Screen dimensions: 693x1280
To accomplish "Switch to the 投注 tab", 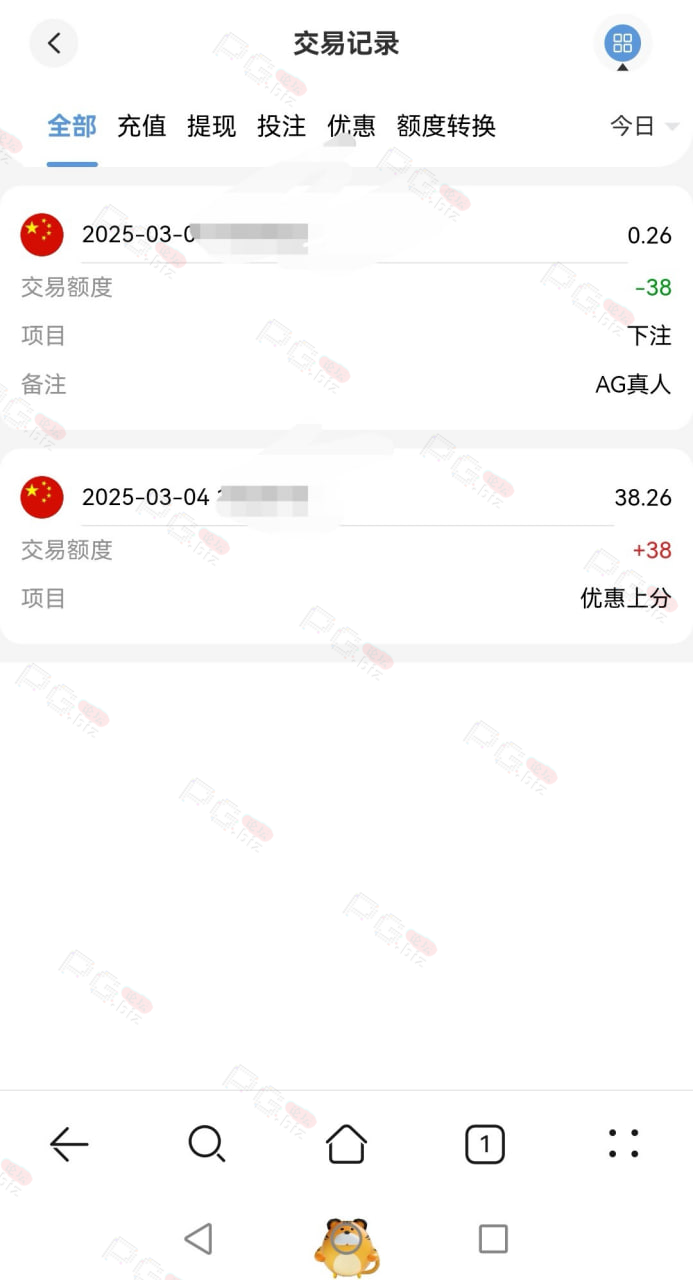I will 282,126.
